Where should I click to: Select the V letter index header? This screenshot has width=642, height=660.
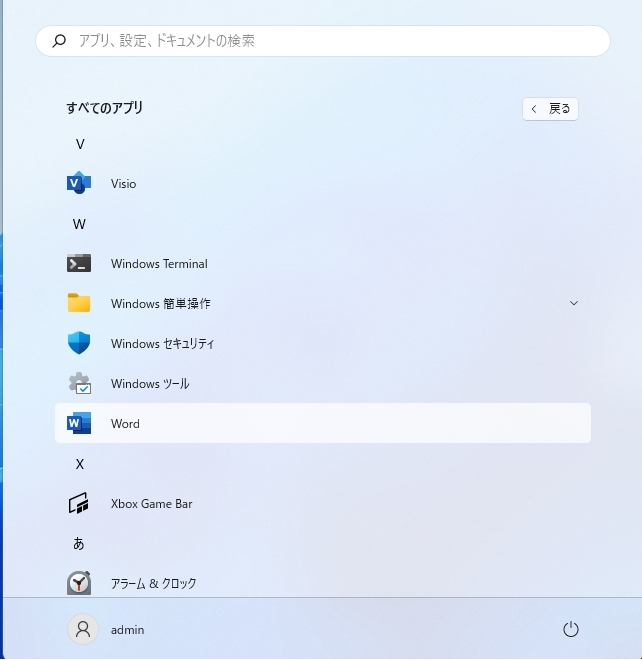point(80,144)
